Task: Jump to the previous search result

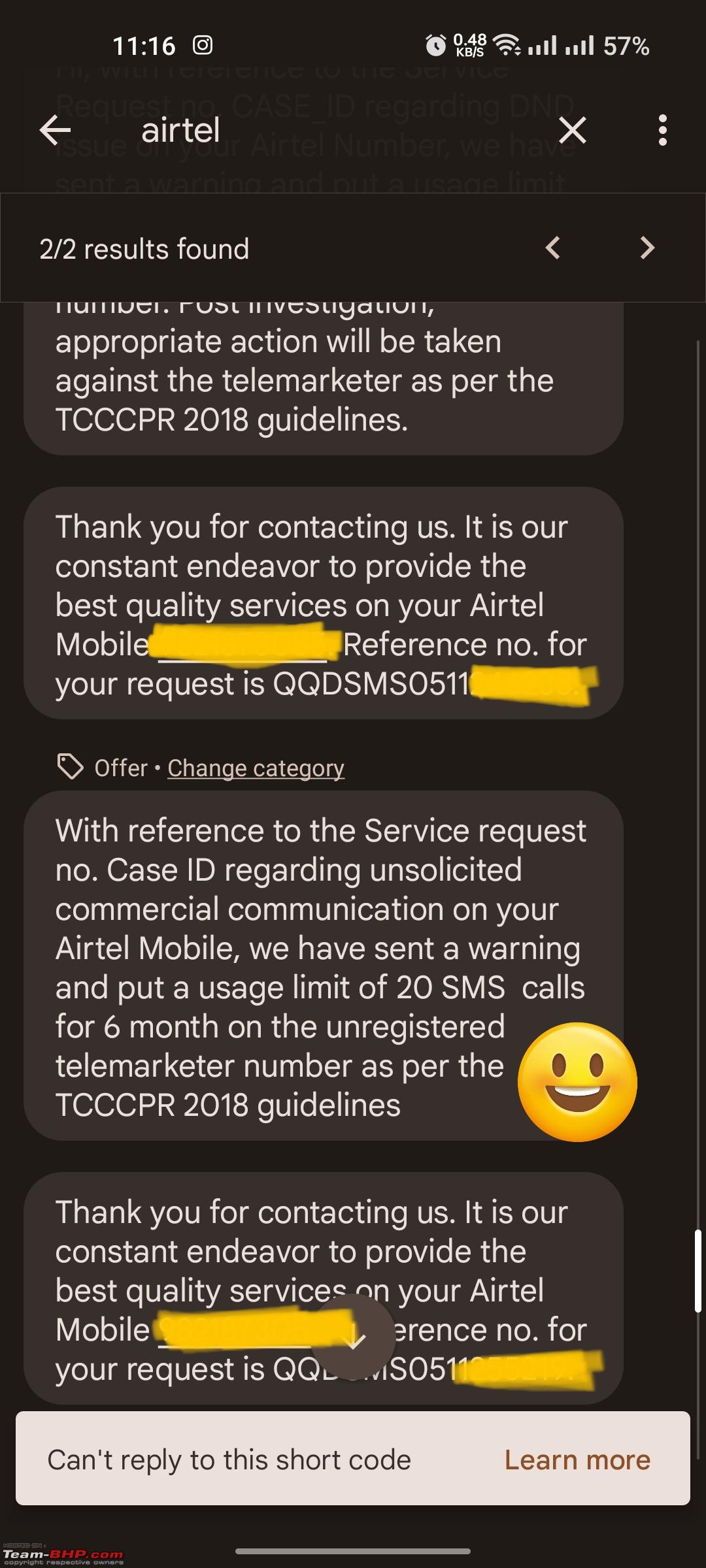Action: [553, 248]
